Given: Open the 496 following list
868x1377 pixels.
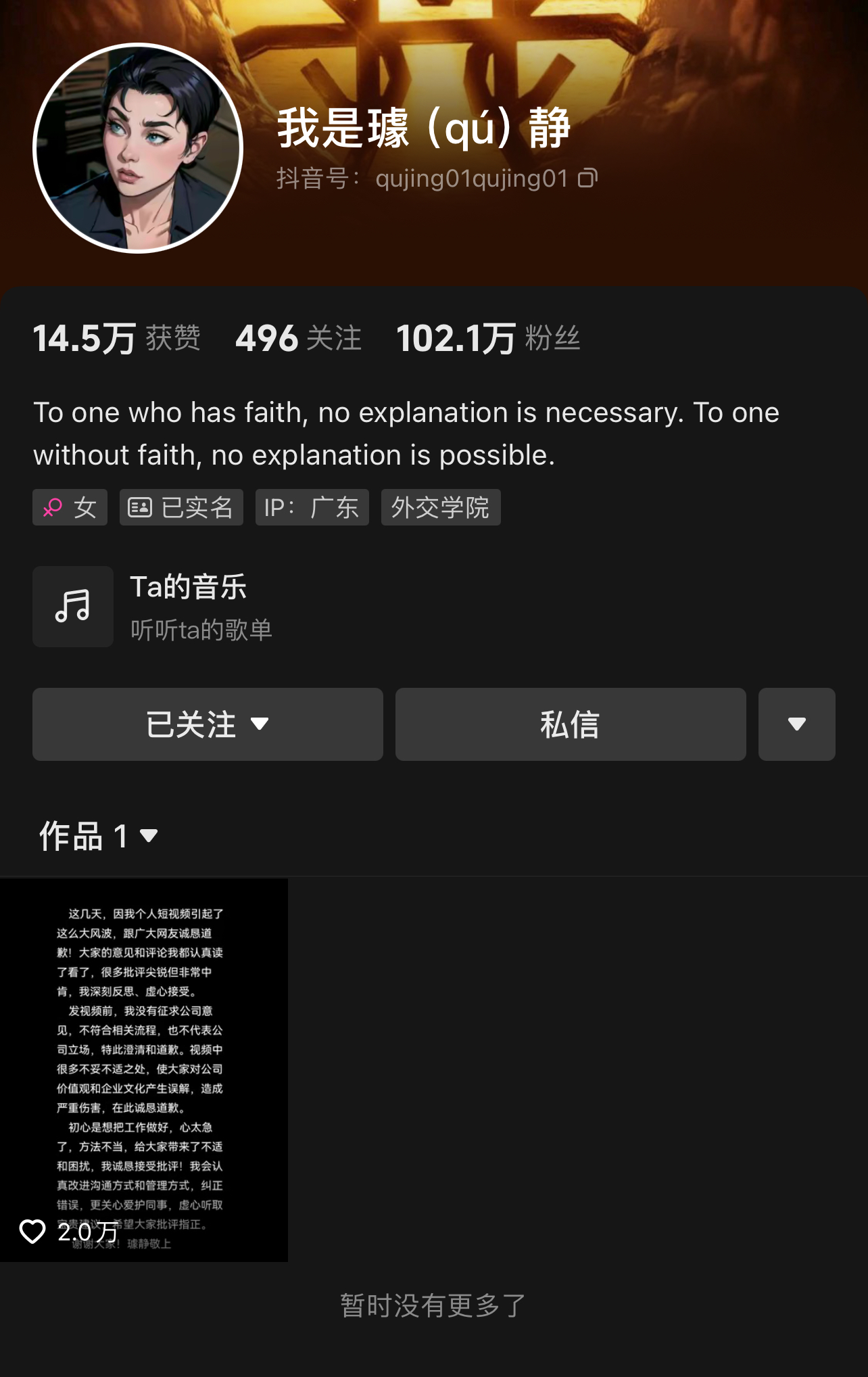Looking at the screenshot, I should click(298, 338).
